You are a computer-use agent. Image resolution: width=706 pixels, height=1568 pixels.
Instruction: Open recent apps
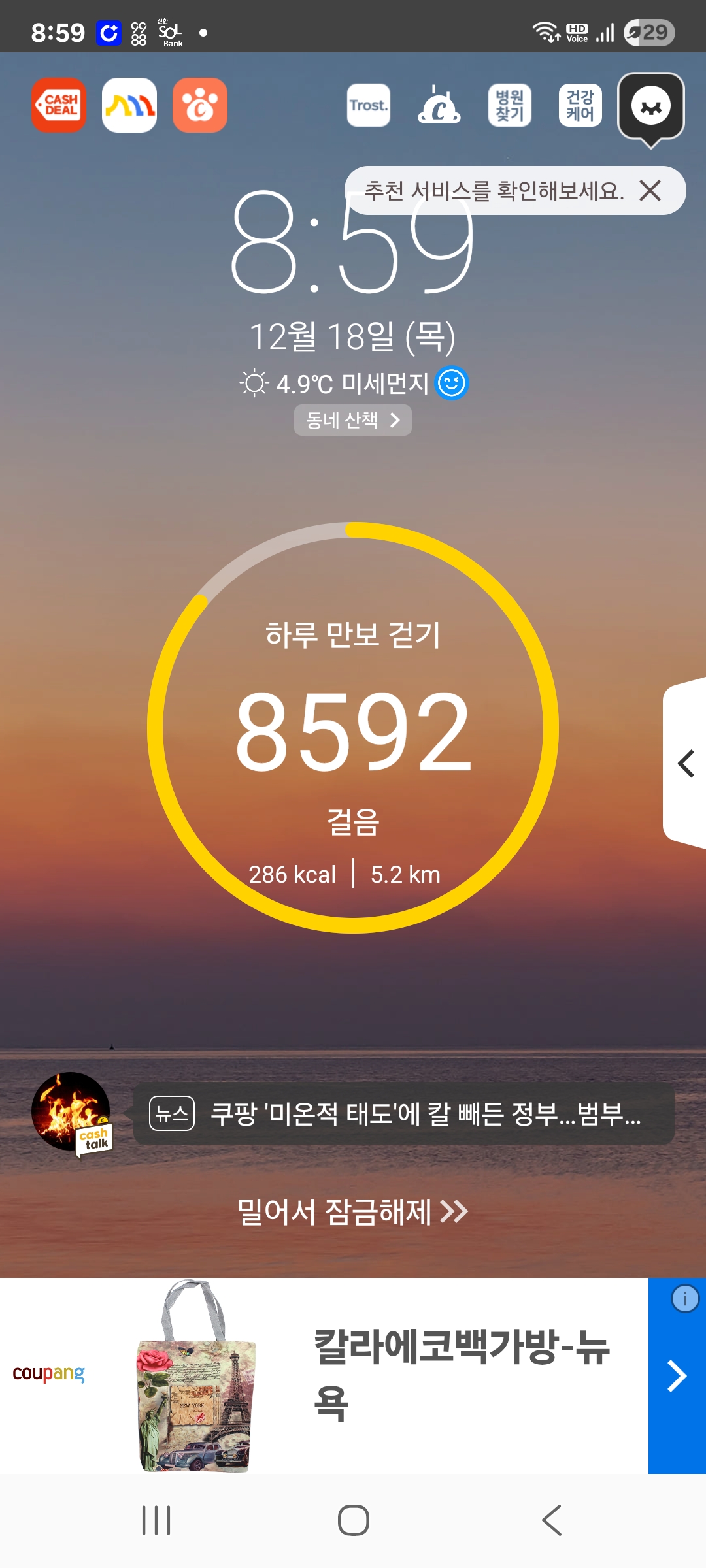coord(156,1520)
